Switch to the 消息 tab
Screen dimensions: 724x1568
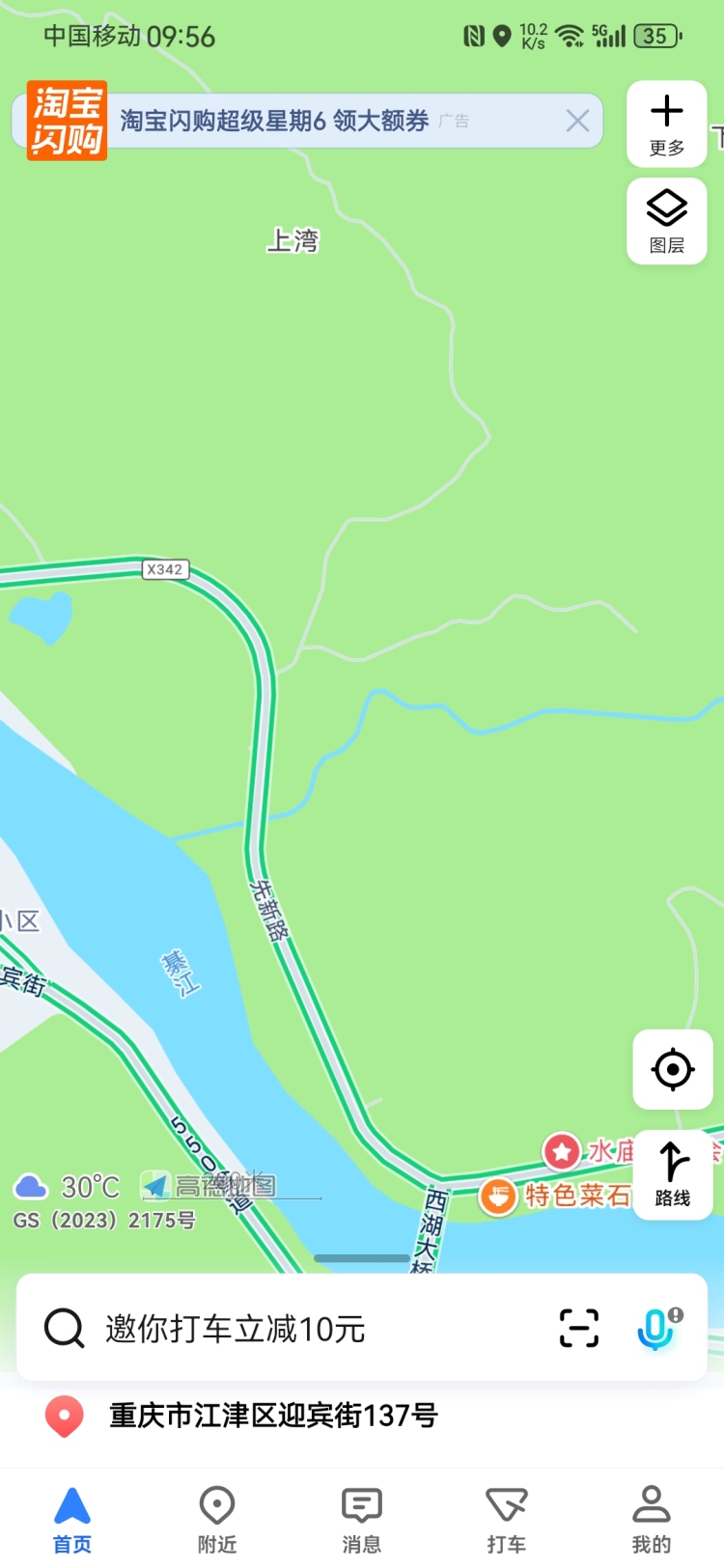click(x=362, y=1520)
